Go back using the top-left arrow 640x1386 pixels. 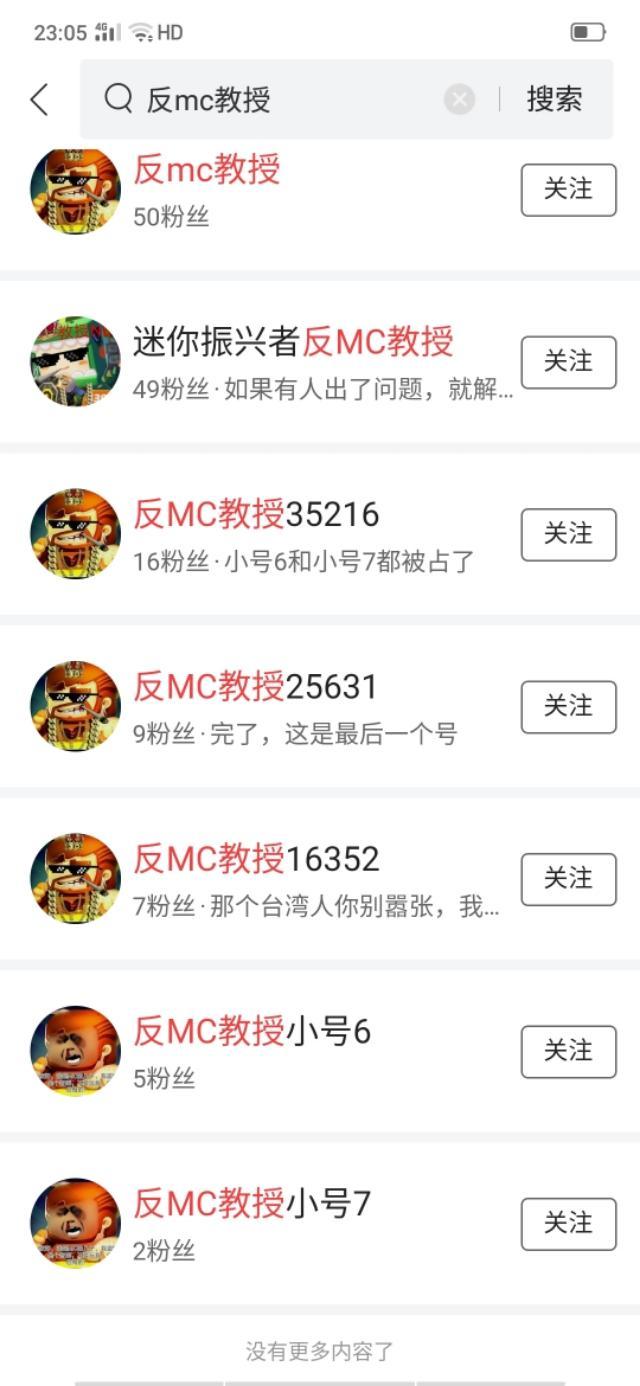click(x=40, y=99)
